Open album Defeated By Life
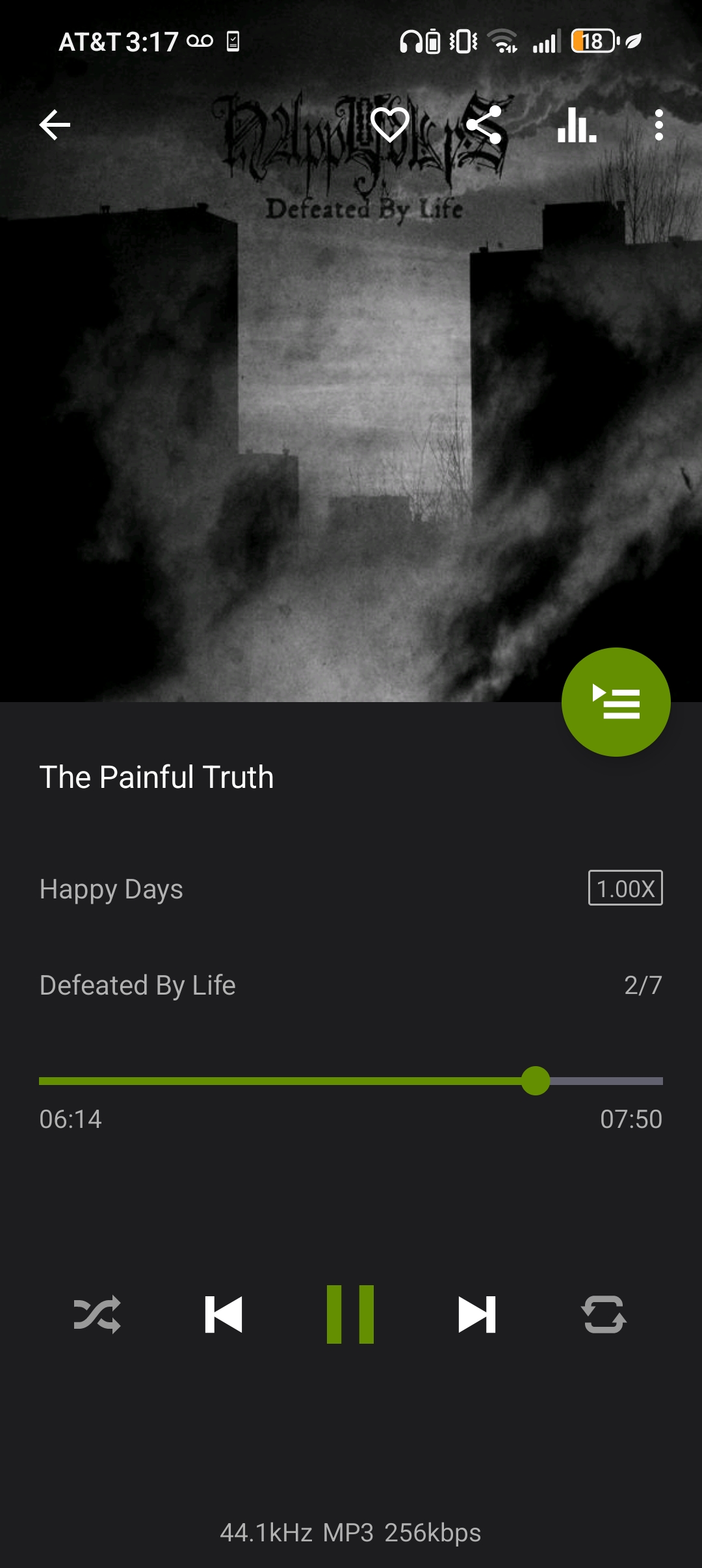Viewport: 702px width, 1568px height. 137,986
